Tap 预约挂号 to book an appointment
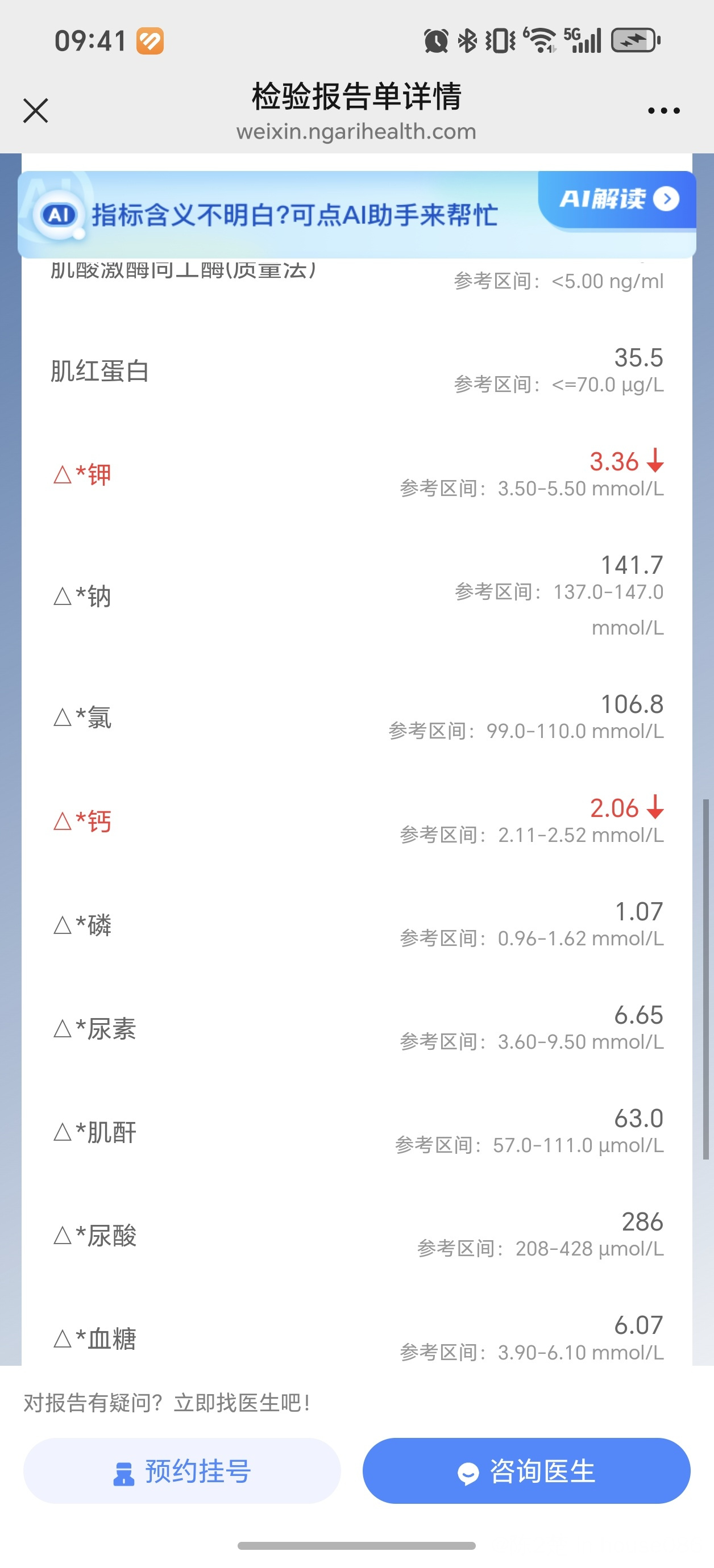 point(181,1471)
